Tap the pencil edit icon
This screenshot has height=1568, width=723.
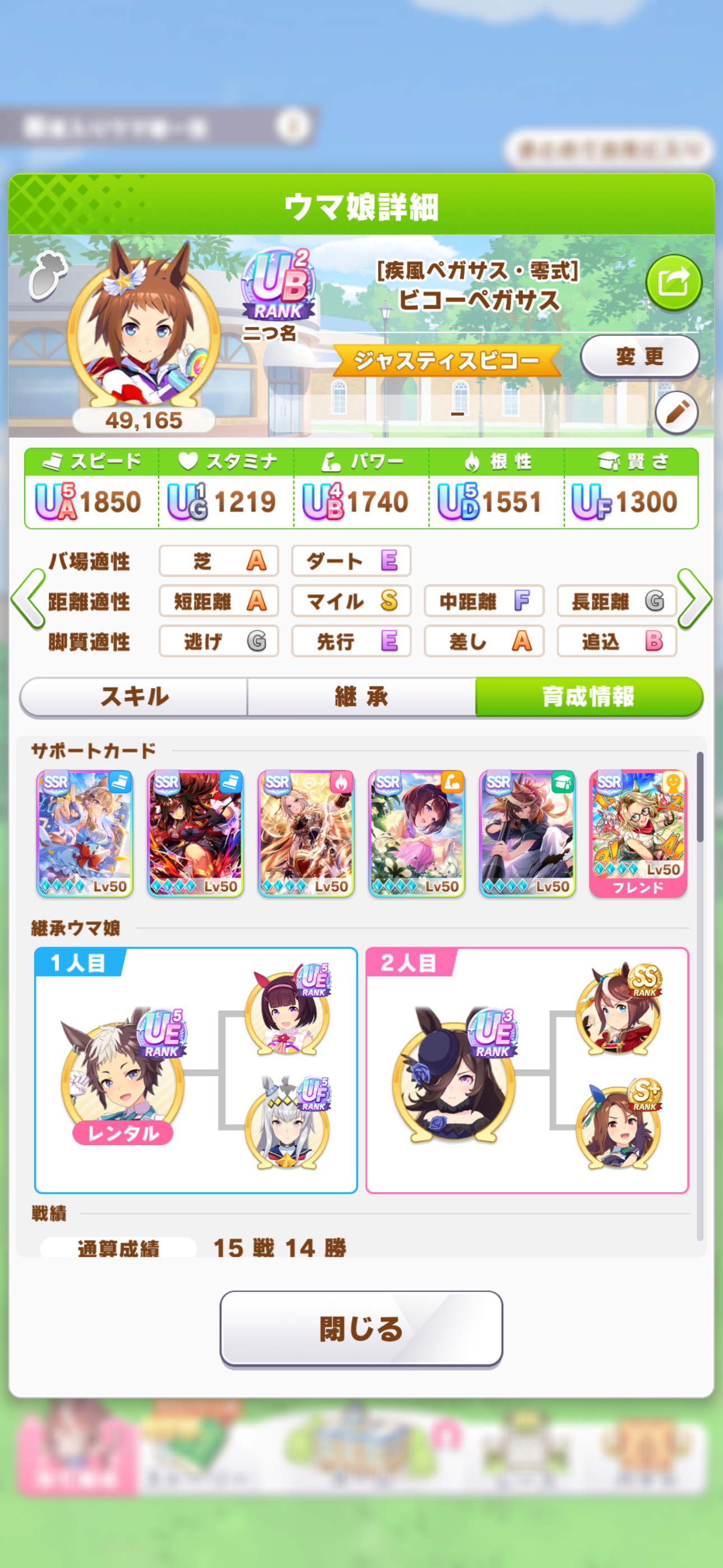[x=676, y=413]
